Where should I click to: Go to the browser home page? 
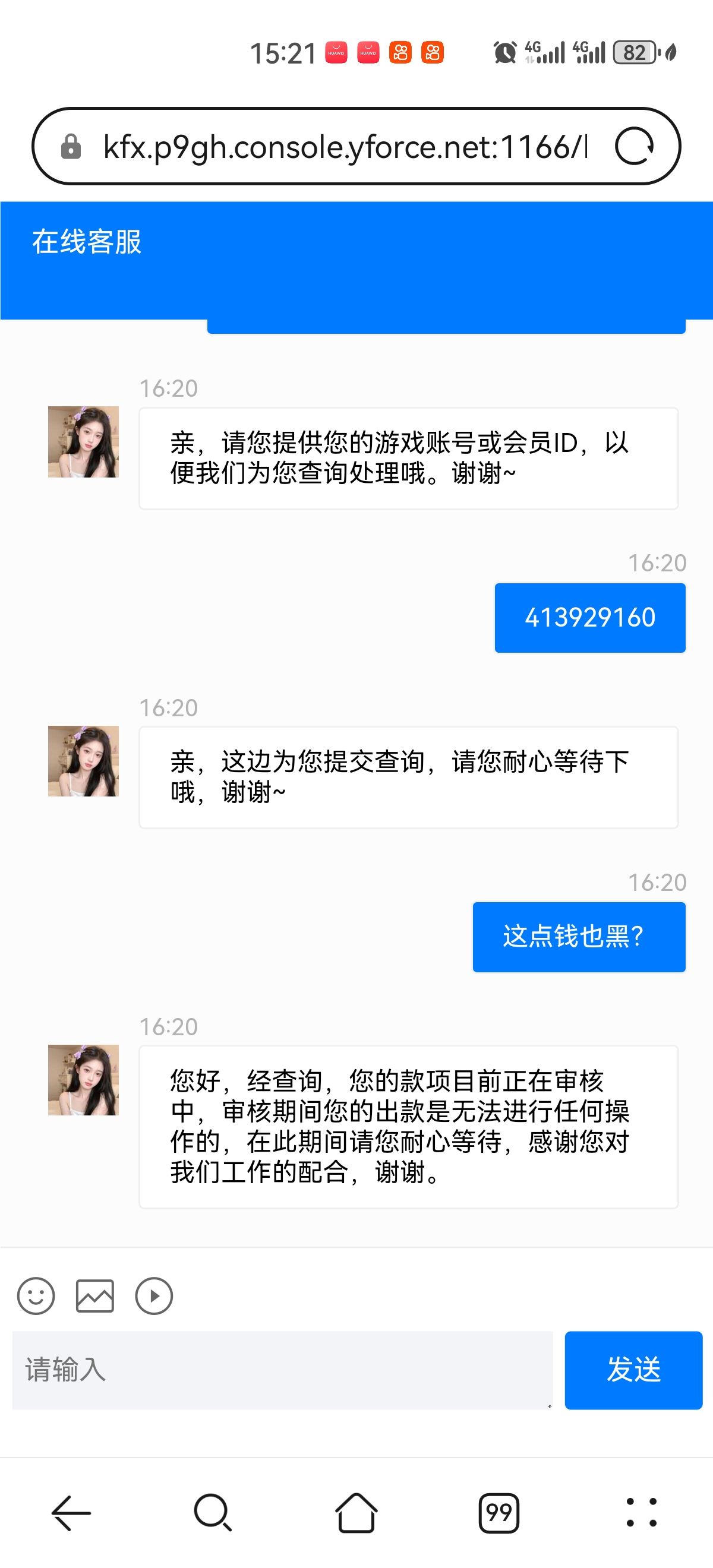pyautogui.click(x=356, y=1513)
